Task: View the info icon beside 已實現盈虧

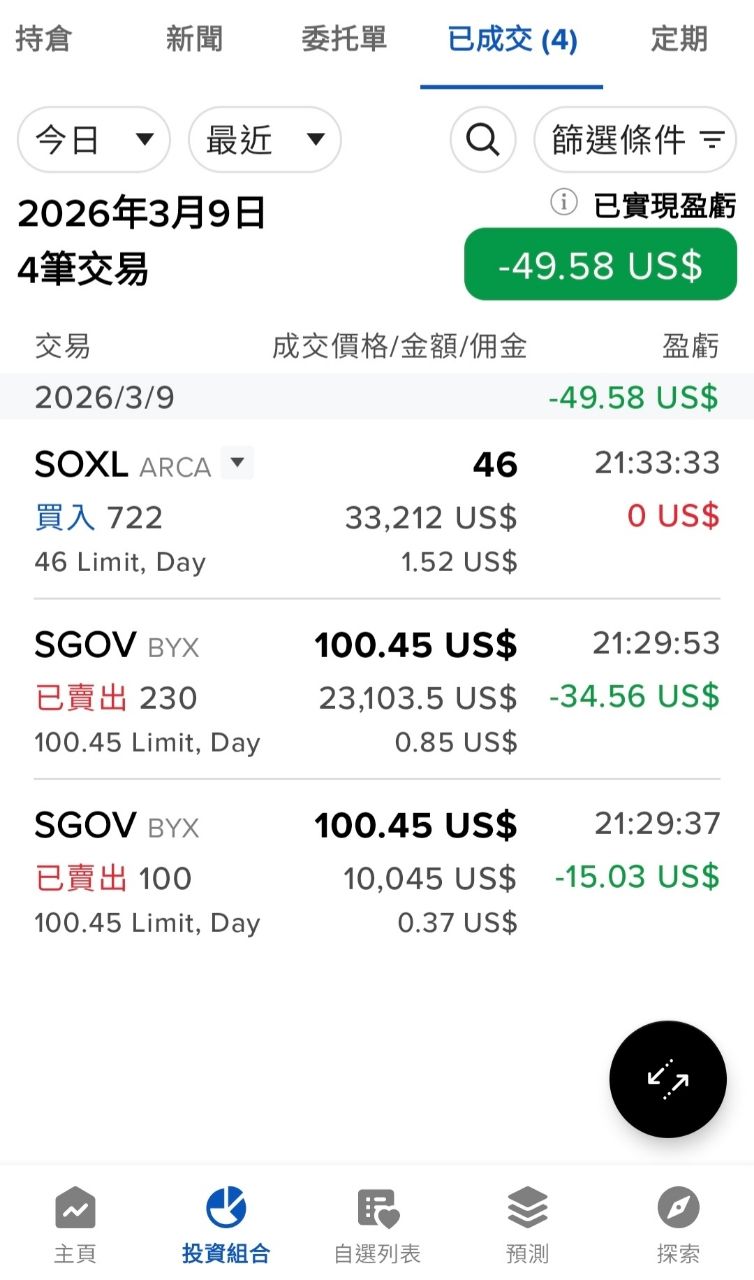Action: point(564,203)
